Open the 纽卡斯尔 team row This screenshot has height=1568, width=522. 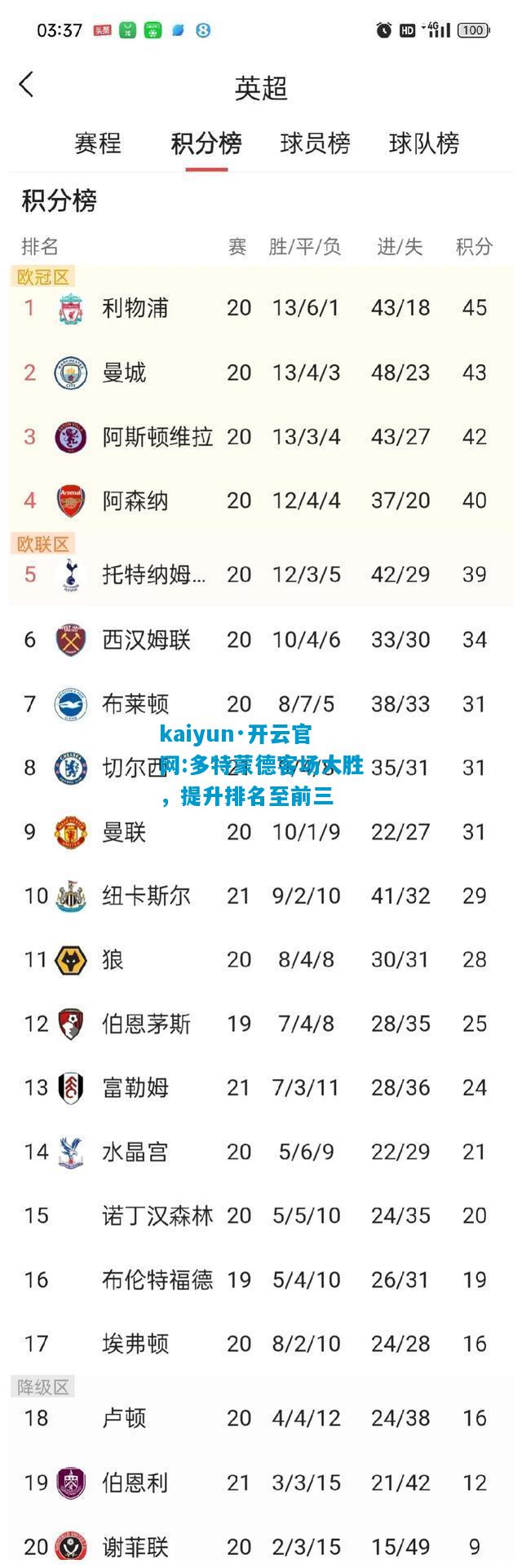(147, 896)
